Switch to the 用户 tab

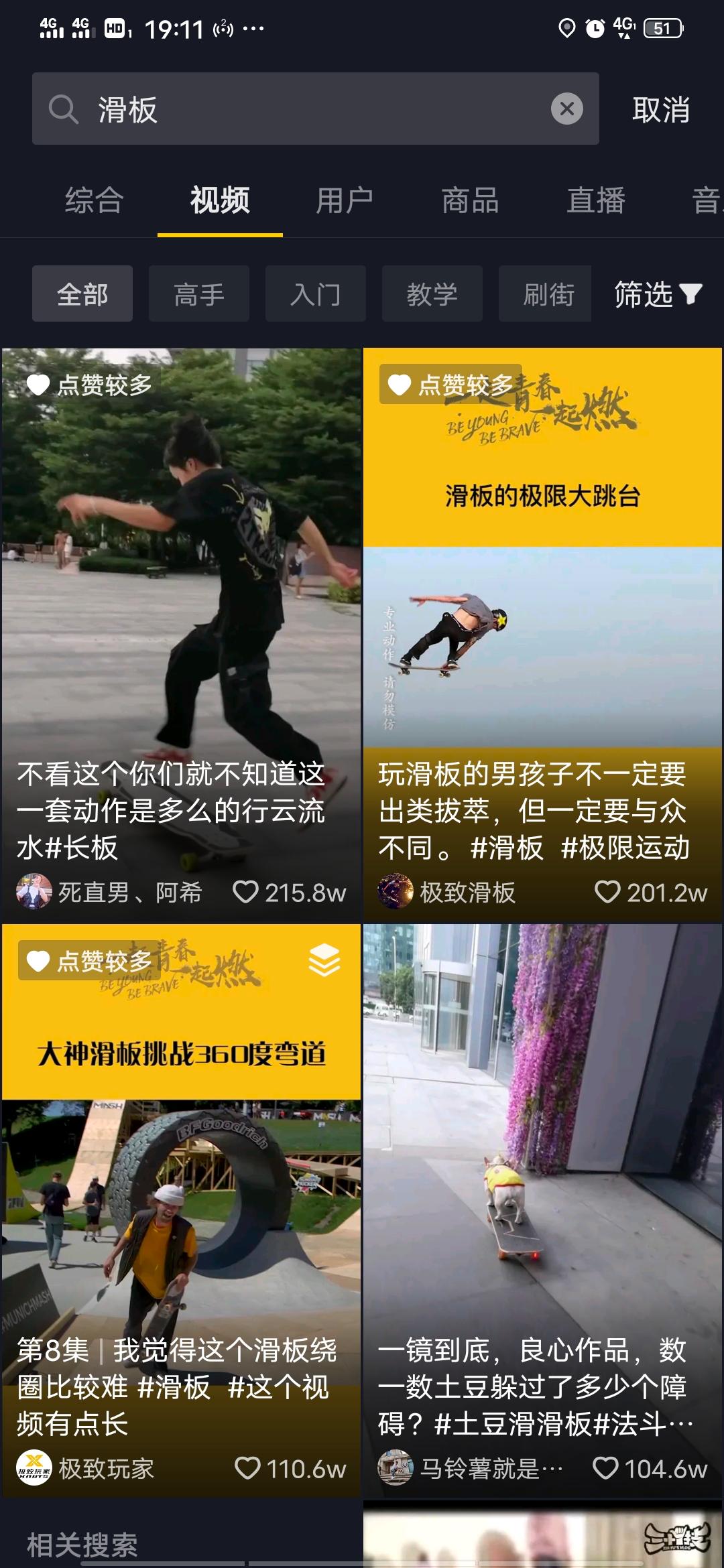(345, 200)
